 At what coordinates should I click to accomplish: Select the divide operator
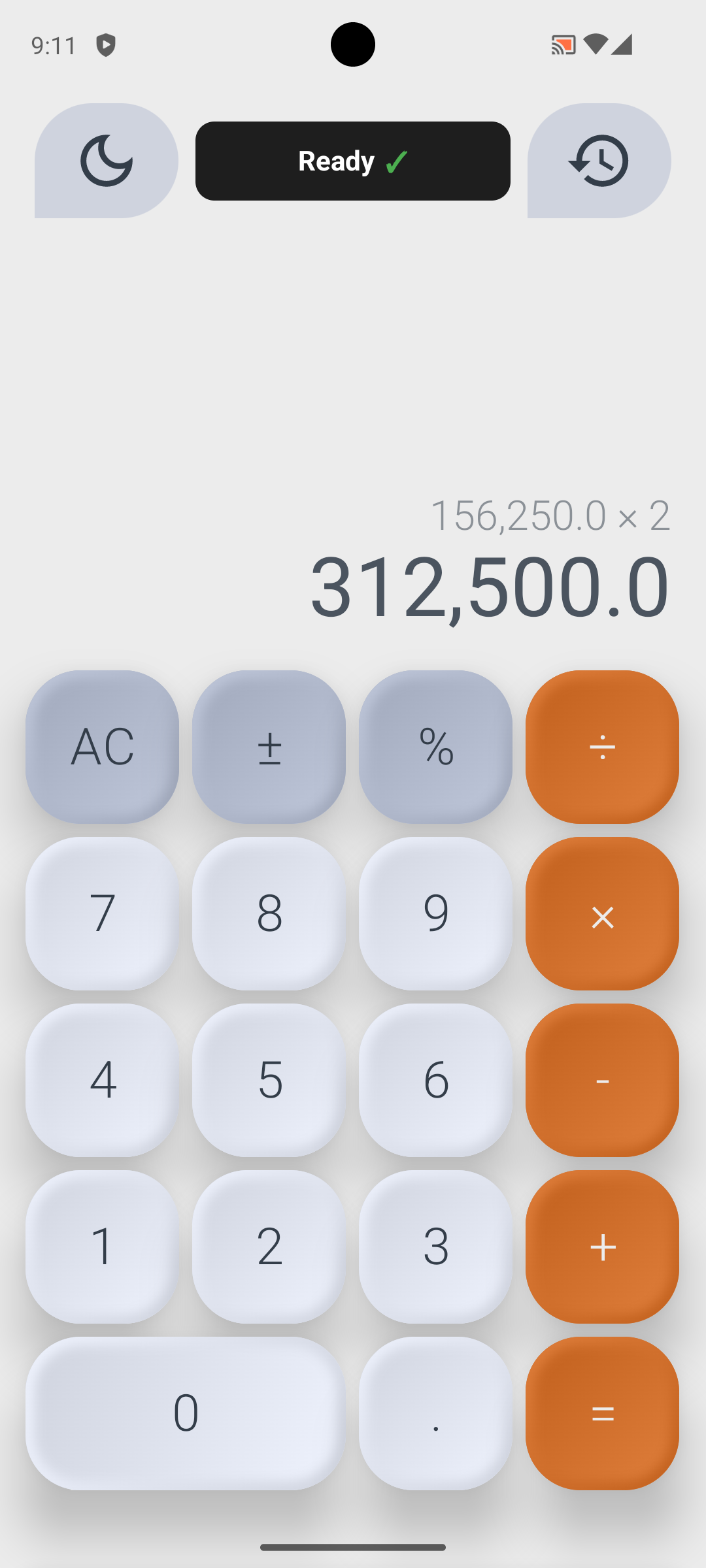pyautogui.click(x=602, y=747)
